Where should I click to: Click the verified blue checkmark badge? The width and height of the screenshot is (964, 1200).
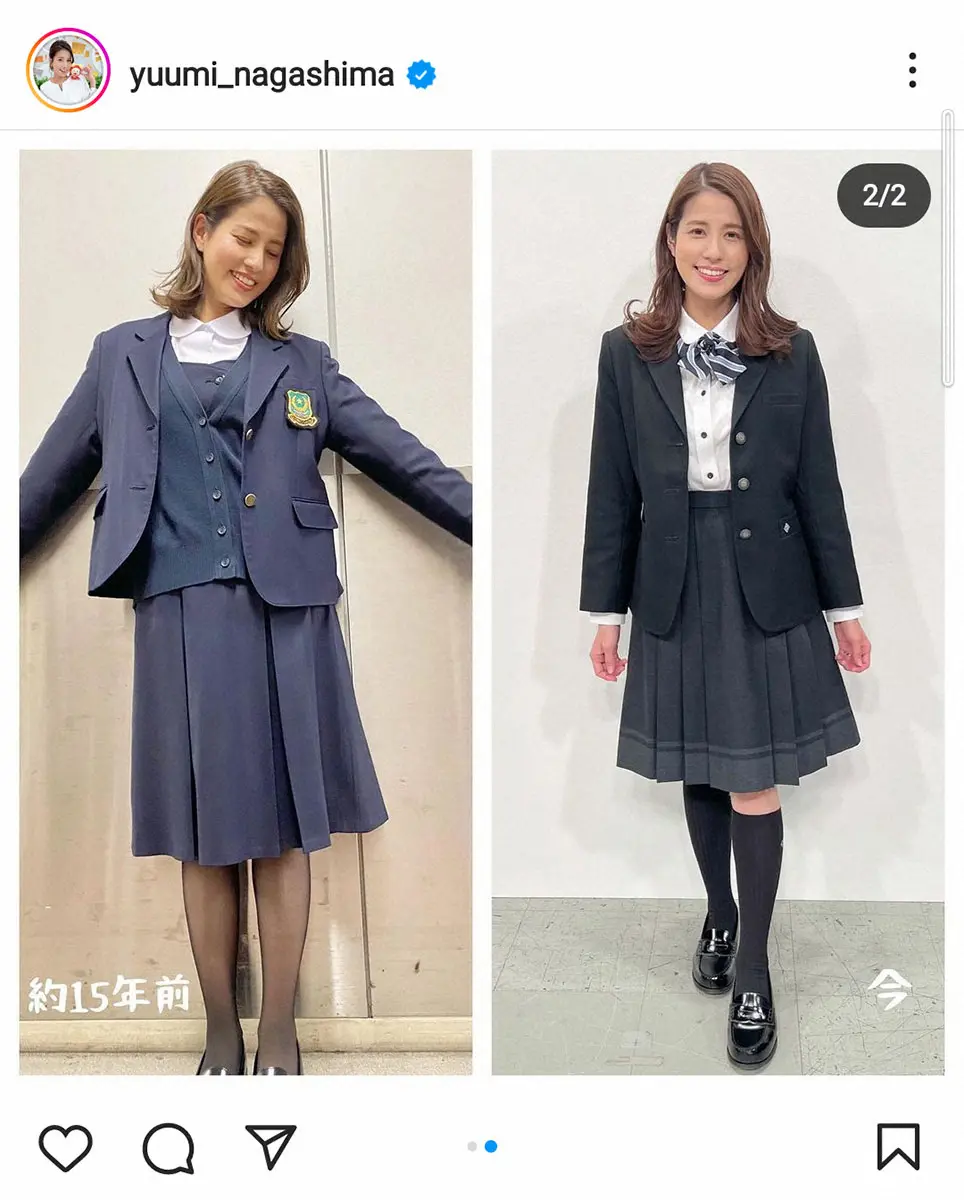point(419,73)
